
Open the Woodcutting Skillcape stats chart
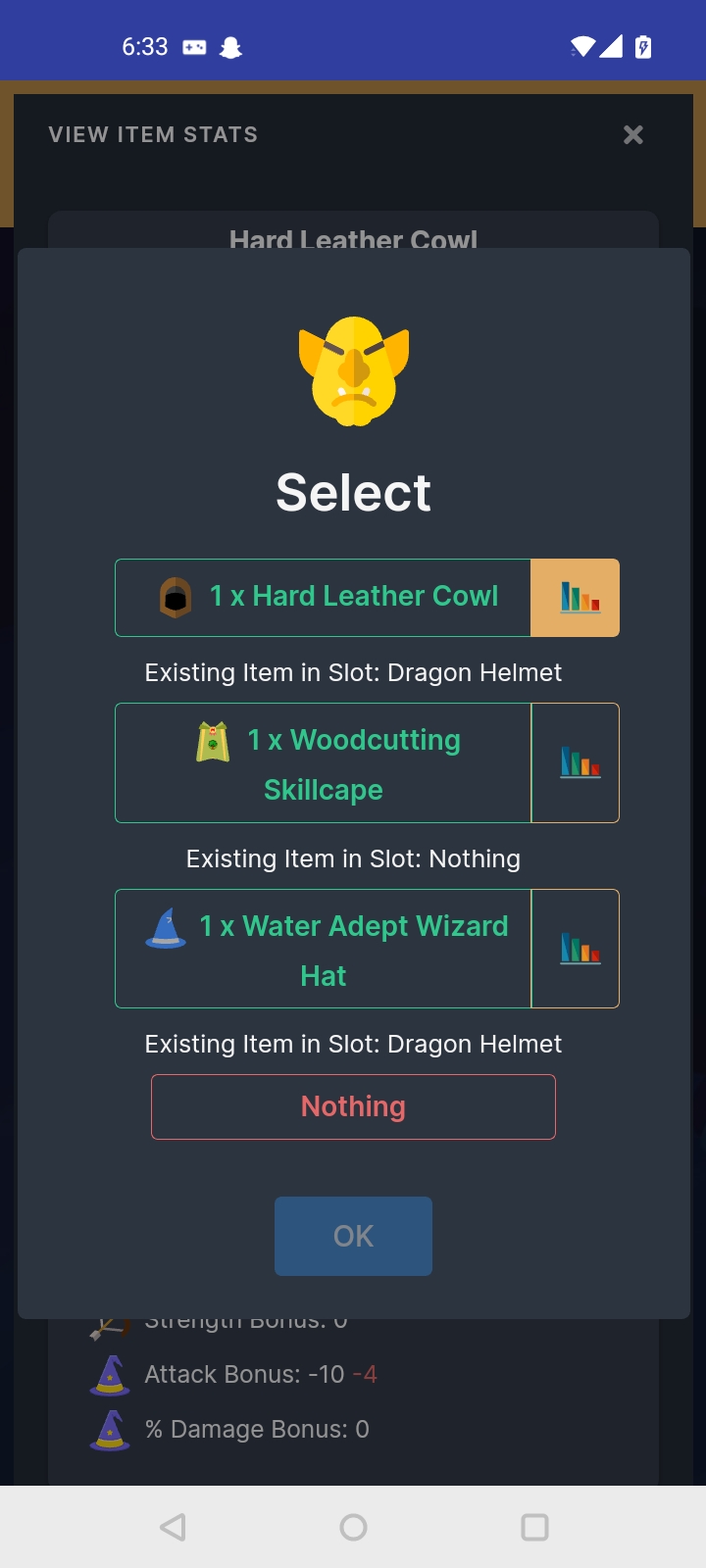(577, 762)
